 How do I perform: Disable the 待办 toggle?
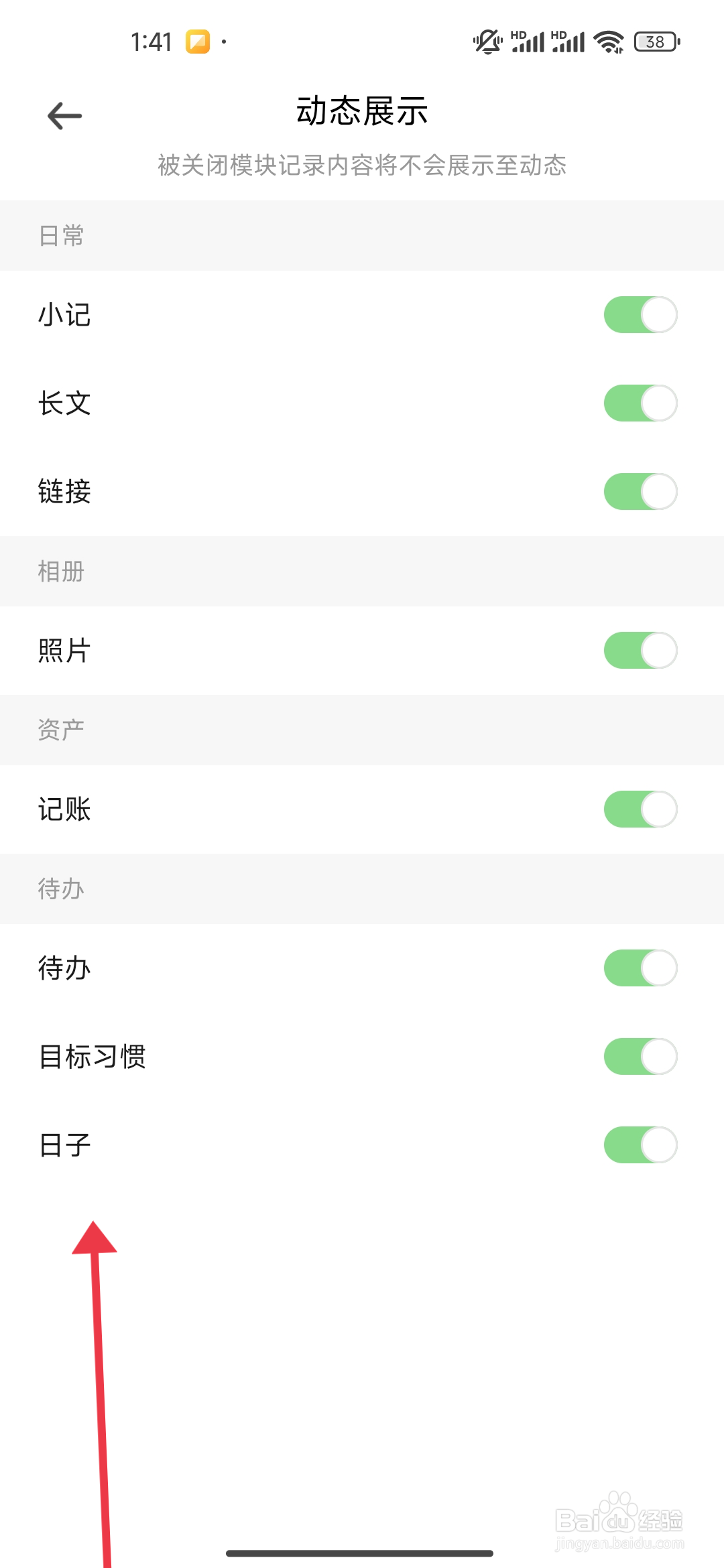(640, 967)
